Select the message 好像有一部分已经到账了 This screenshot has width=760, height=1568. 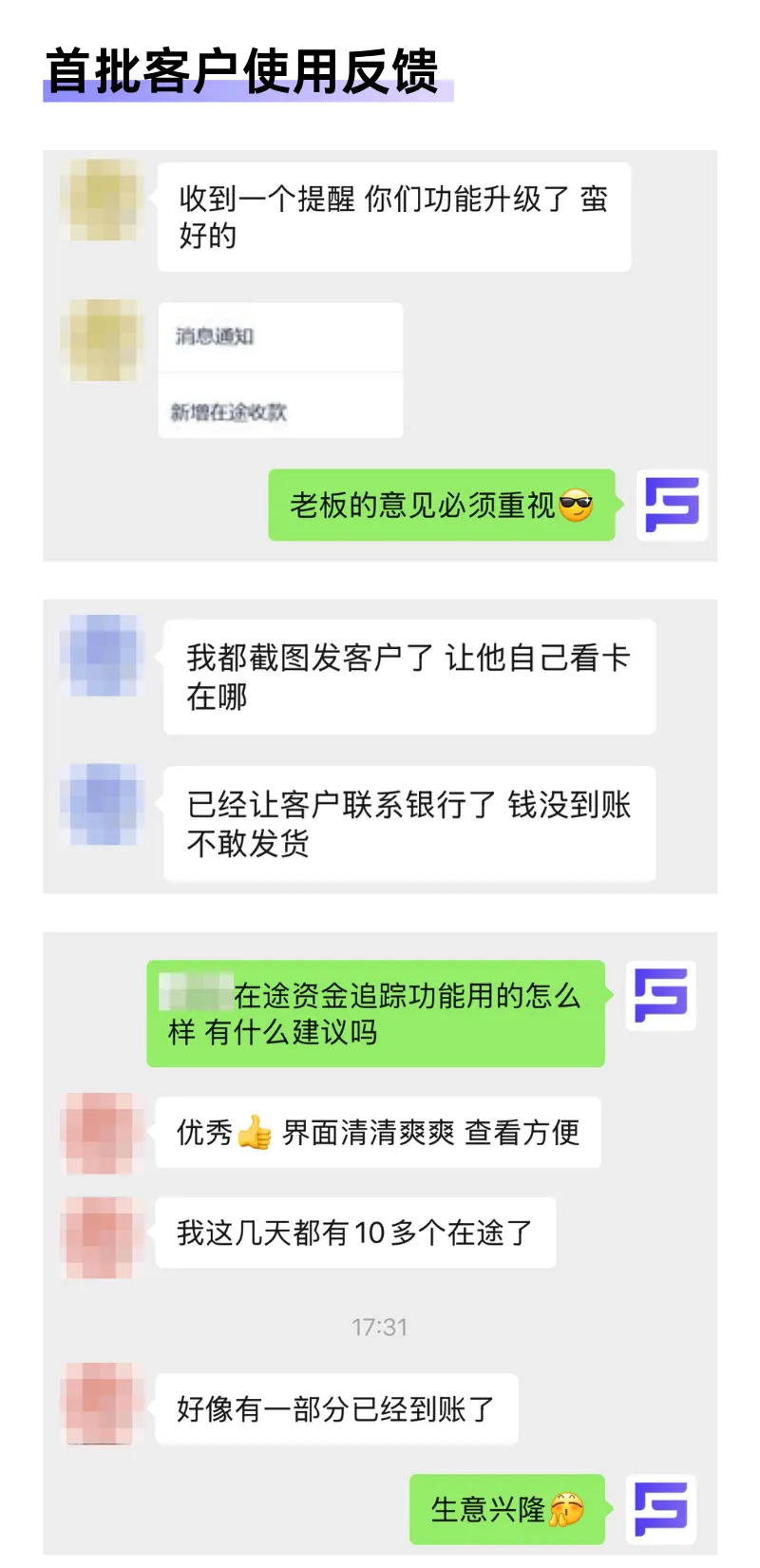336,1408
